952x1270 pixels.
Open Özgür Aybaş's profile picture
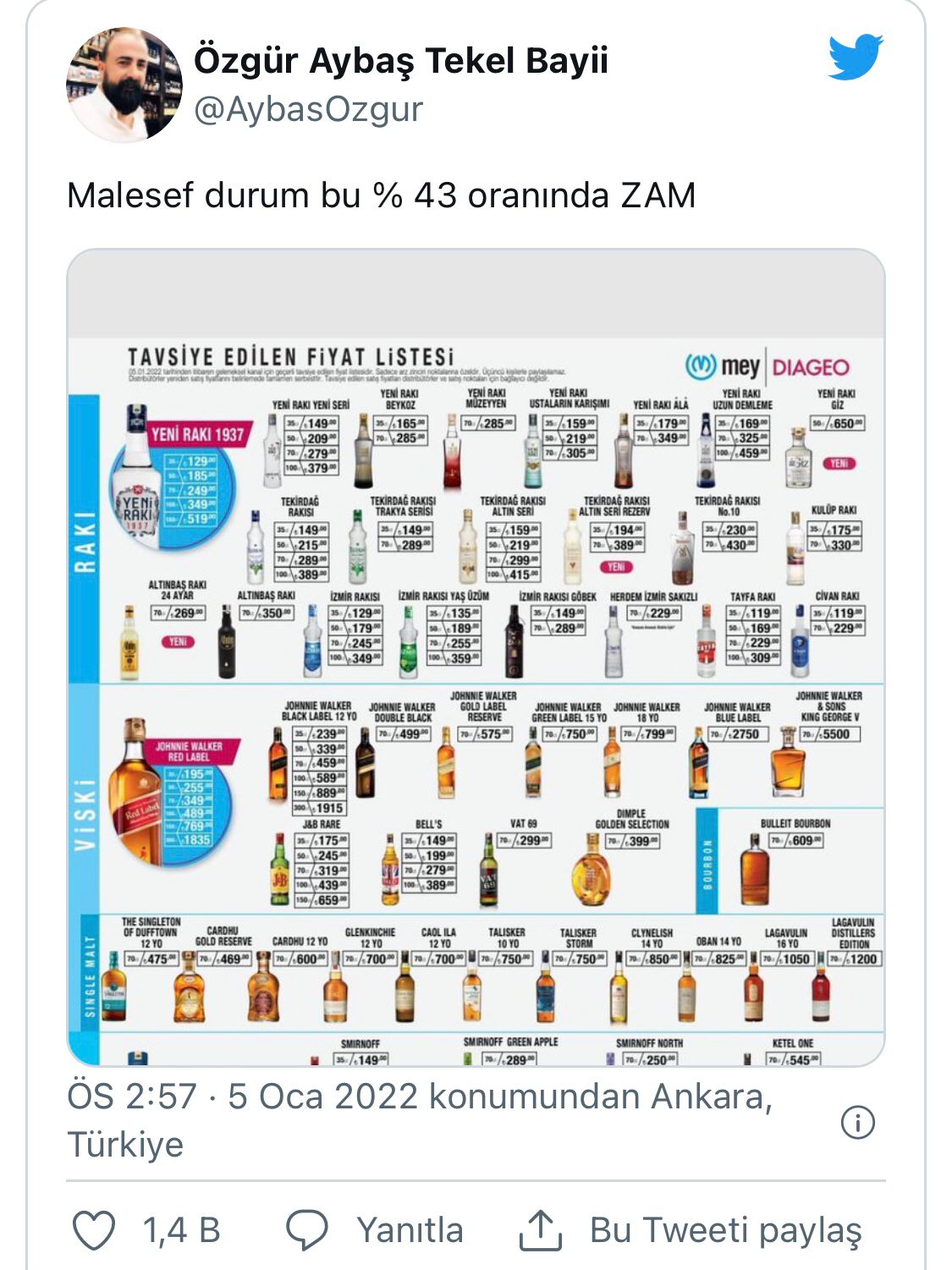124,85
